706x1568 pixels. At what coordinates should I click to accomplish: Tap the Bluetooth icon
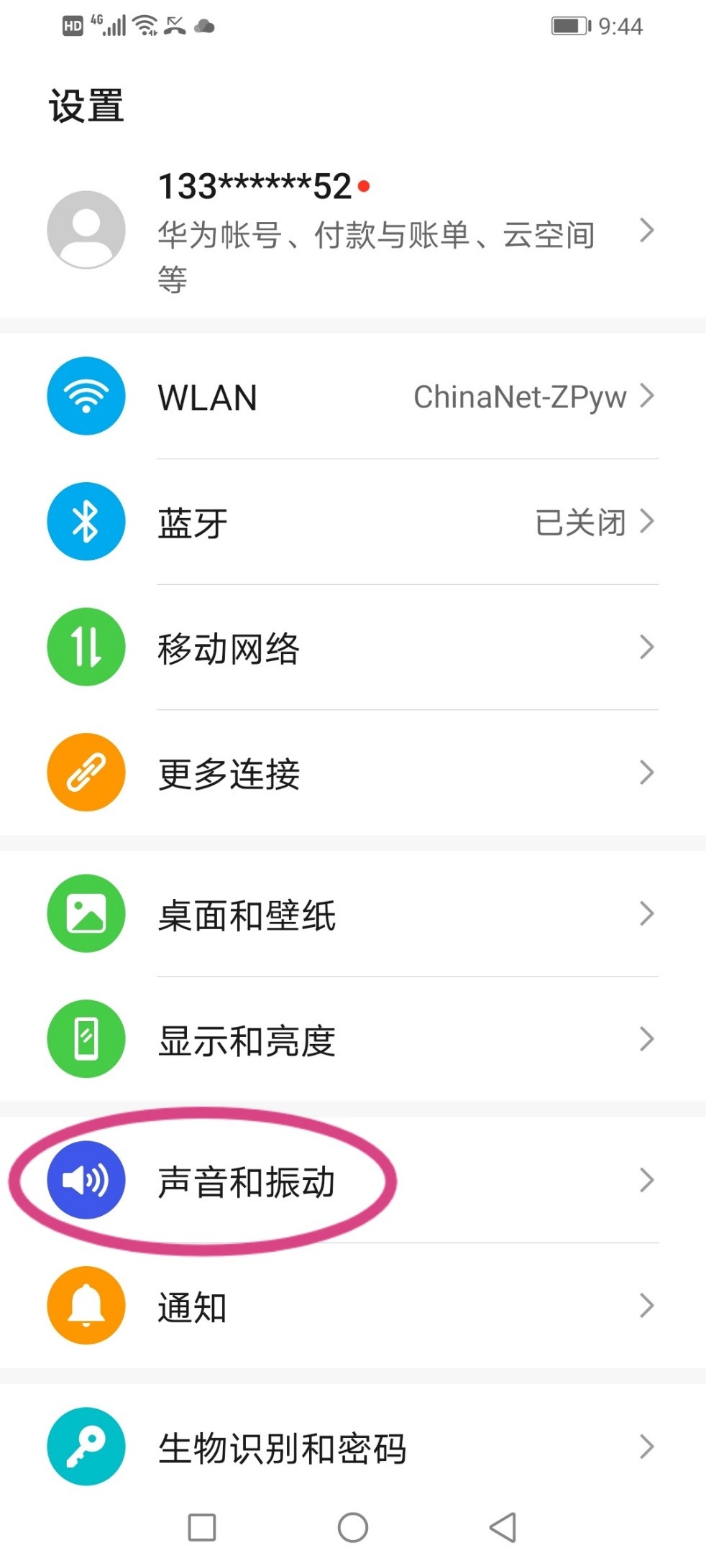[x=85, y=521]
